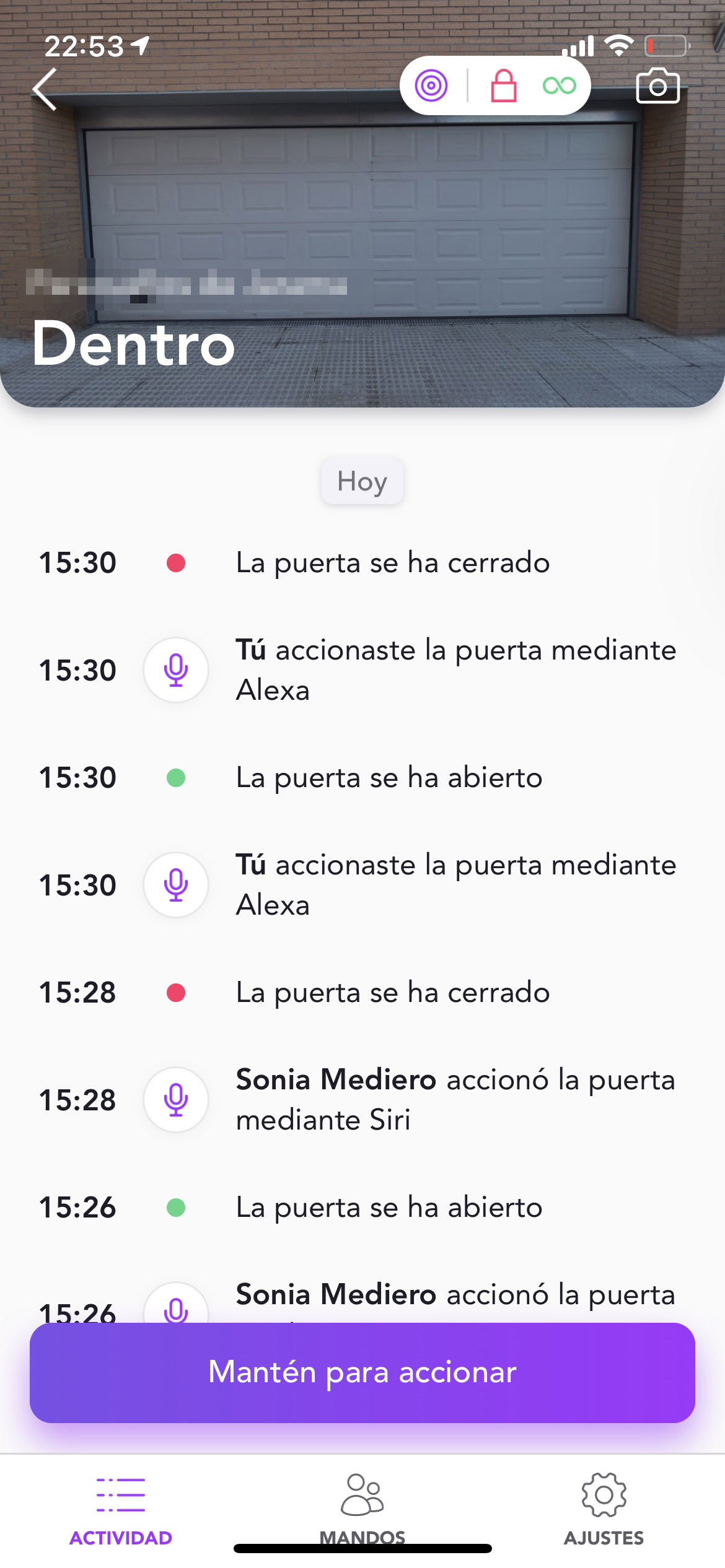Image resolution: width=725 pixels, height=1568 pixels.
Task: Tap the green infinity icon
Action: tap(560, 85)
